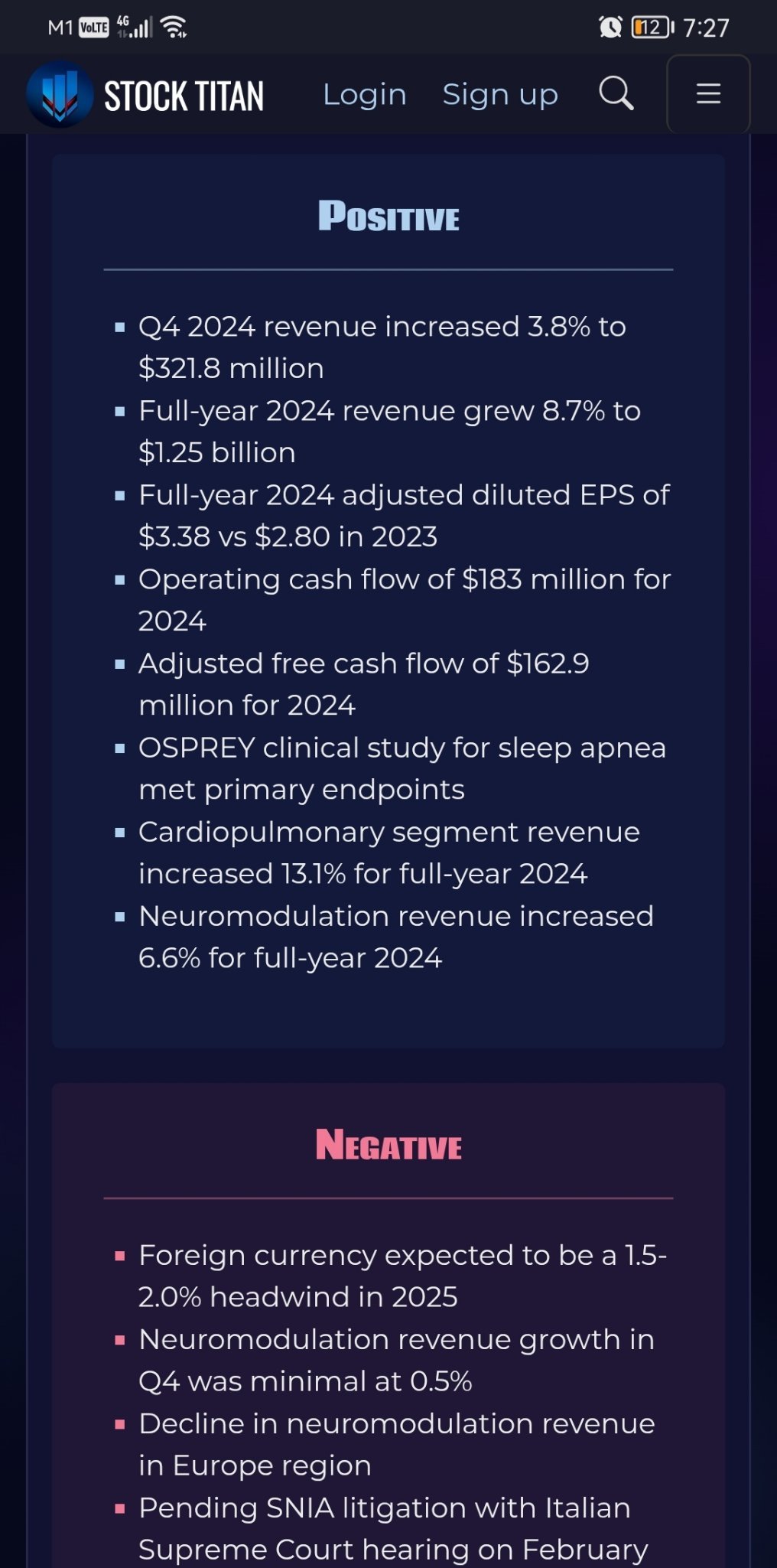Image resolution: width=777 pixels, height=1568 pixels.
Task: Open the search magnifier icon
Action: pos(616,94)
